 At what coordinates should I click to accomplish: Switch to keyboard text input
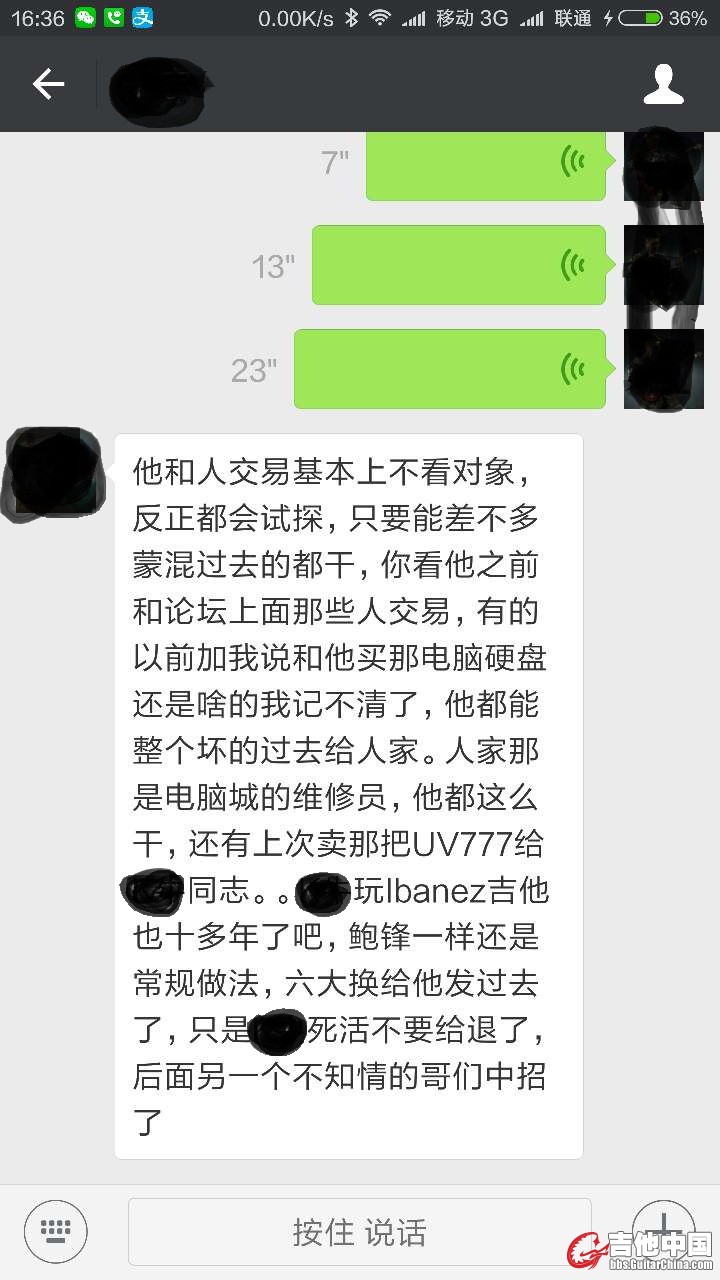click(x=56, y=1231)
